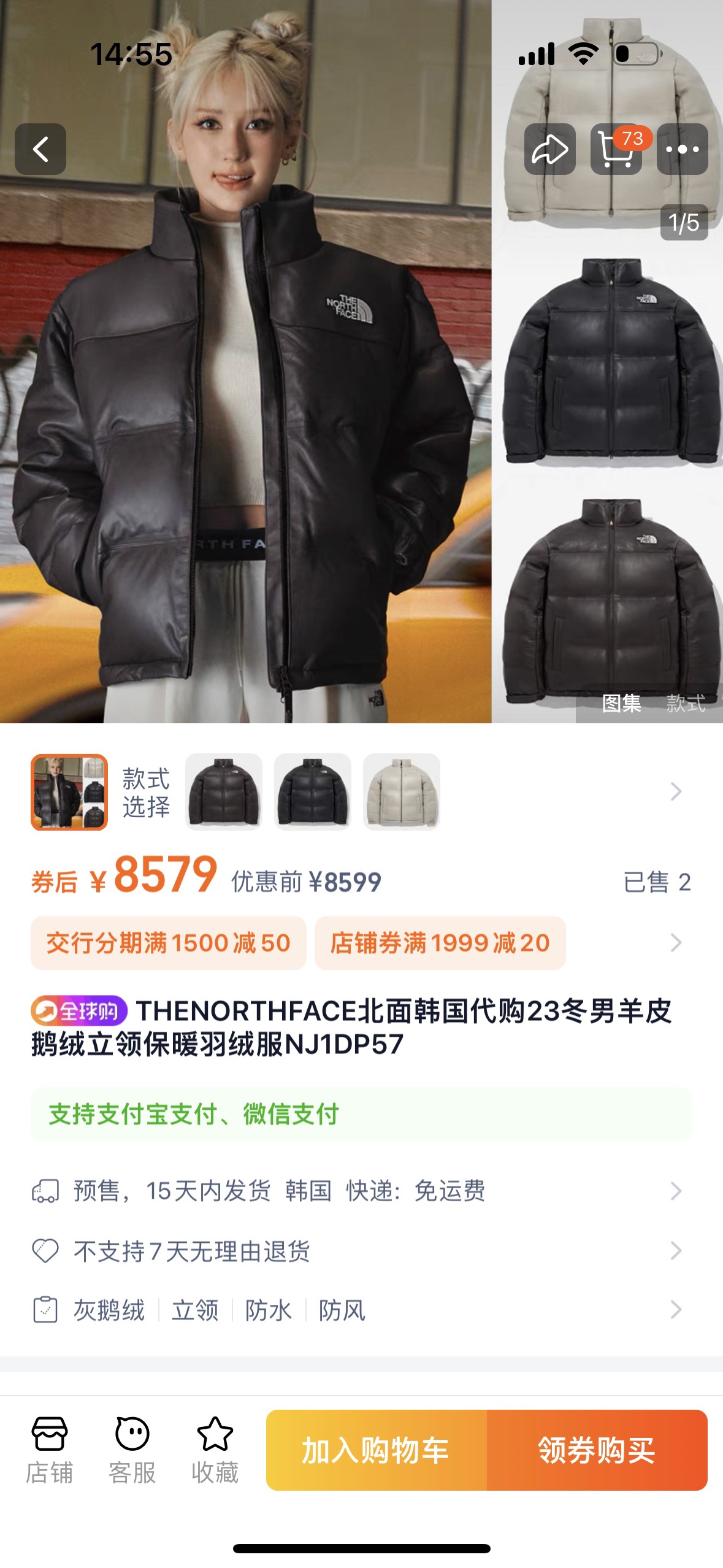
Task: Expand the style selection chevron
Action: pyautogui.click(x=676, y=791)
